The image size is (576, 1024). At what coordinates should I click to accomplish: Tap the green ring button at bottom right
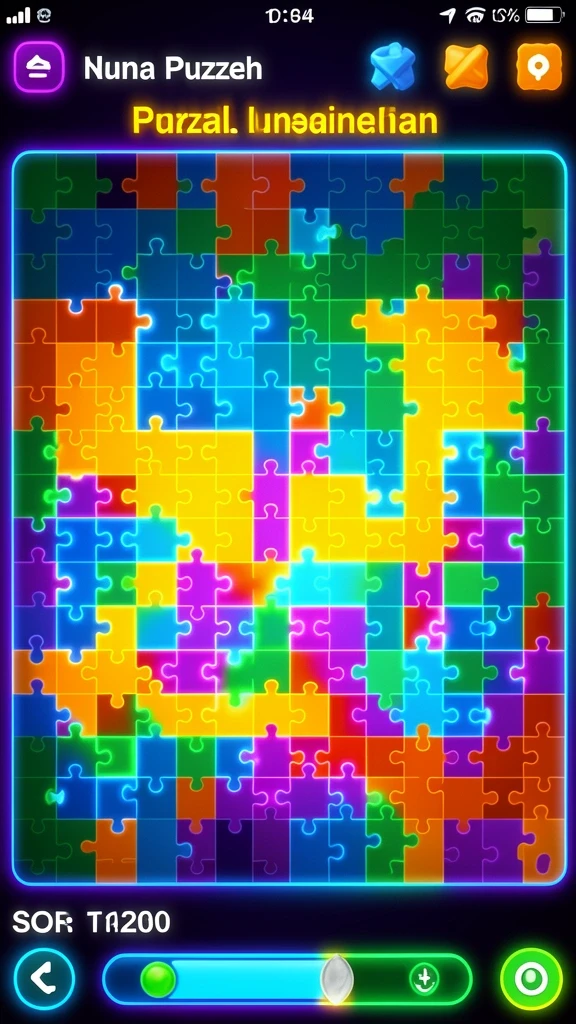pyautogui.click(x=531, y=979)
